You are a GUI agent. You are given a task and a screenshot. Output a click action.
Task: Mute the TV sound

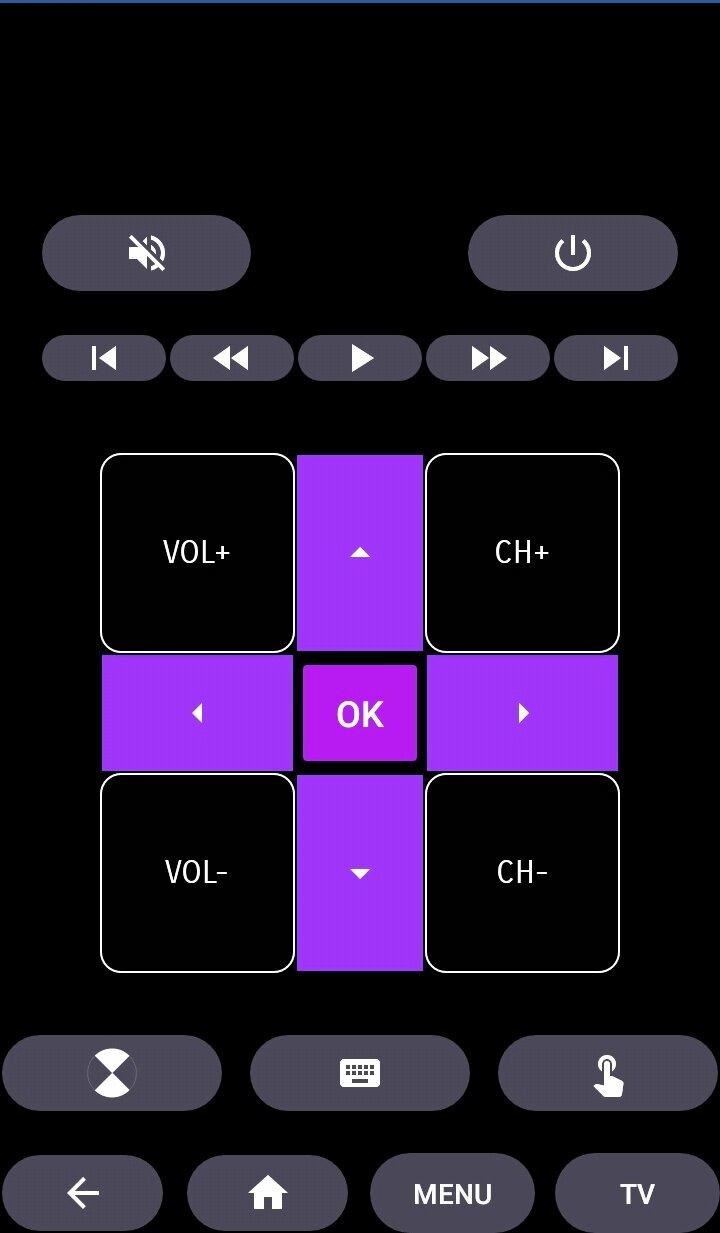pyautogui.click(x=146, y=253)
